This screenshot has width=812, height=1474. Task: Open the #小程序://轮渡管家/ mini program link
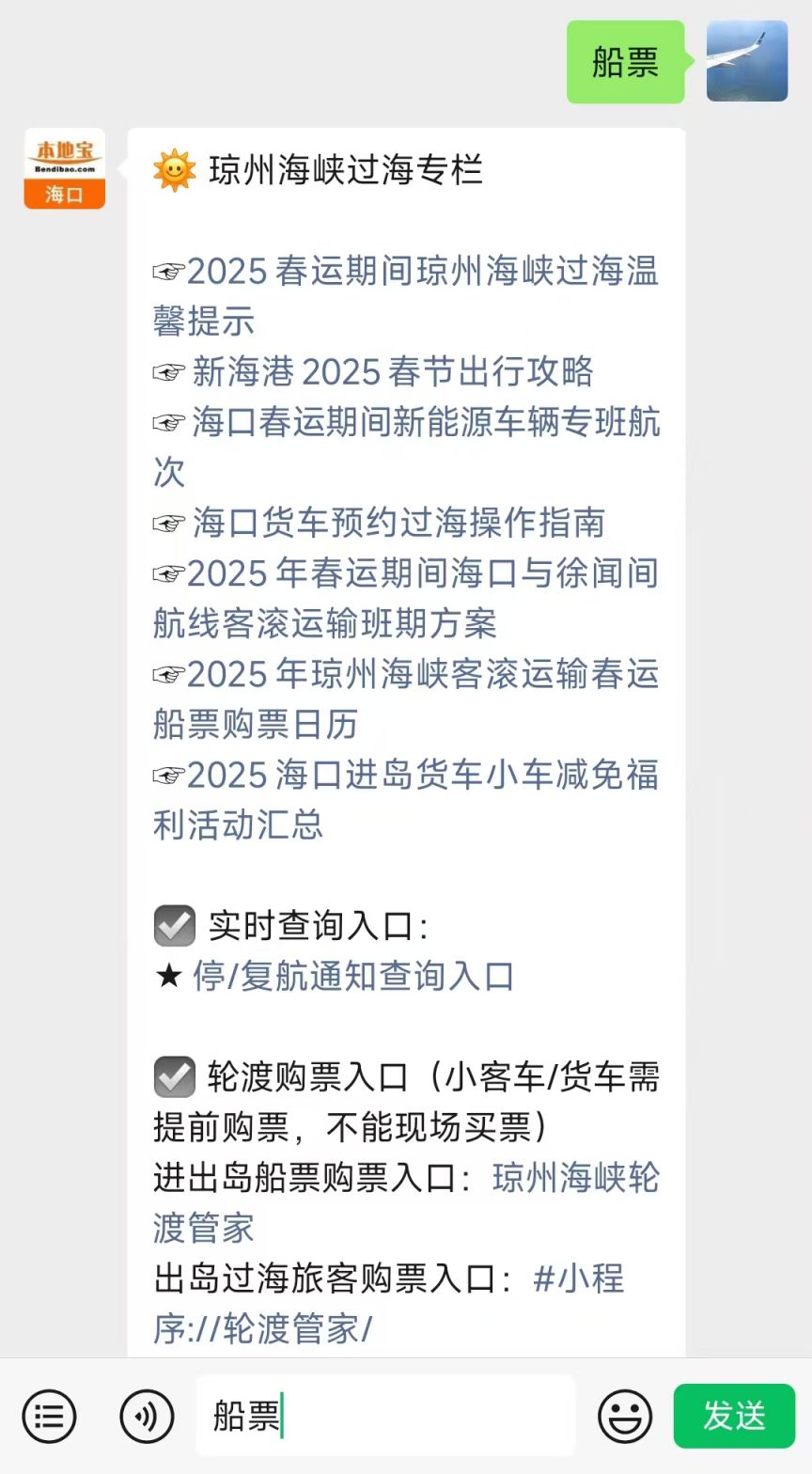coord(389,1303)
